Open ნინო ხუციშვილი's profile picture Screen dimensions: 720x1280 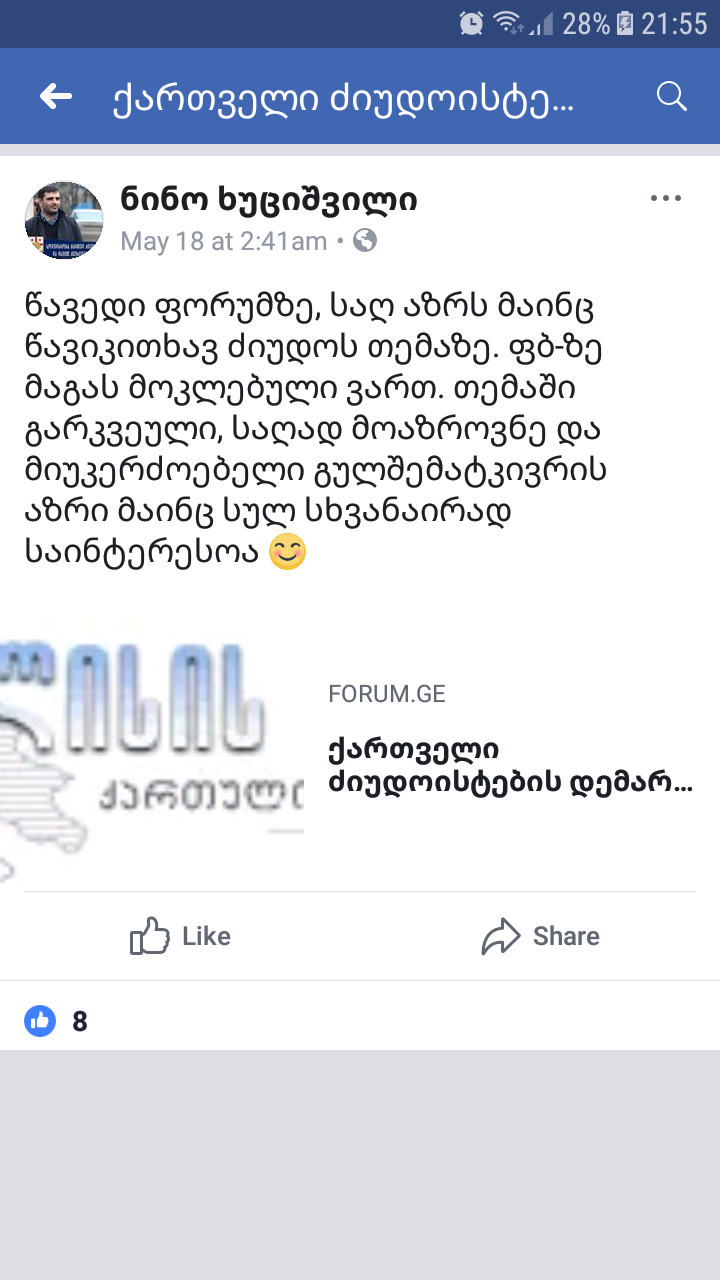pyautogui.click(x=64, y=221)
